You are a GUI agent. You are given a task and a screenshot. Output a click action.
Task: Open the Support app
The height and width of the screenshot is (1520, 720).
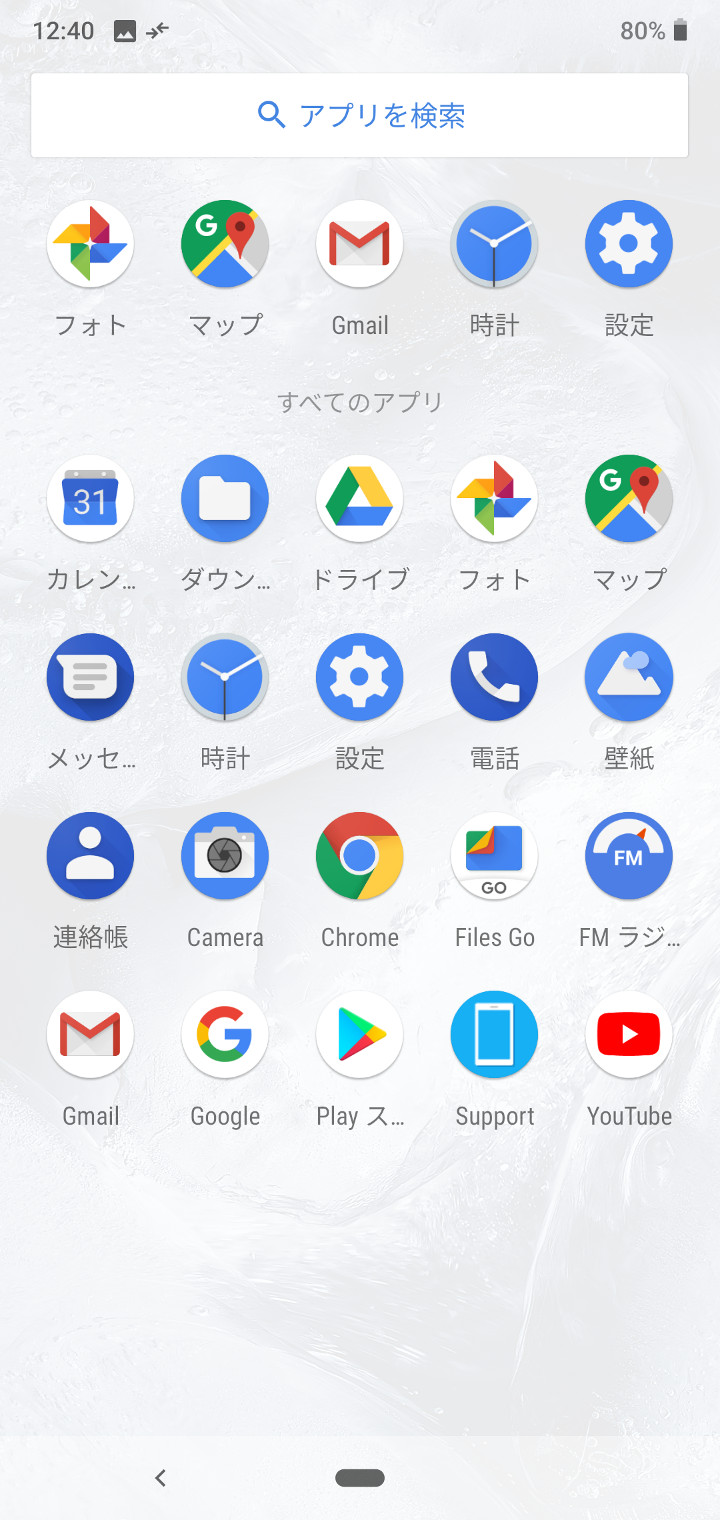494,1035
